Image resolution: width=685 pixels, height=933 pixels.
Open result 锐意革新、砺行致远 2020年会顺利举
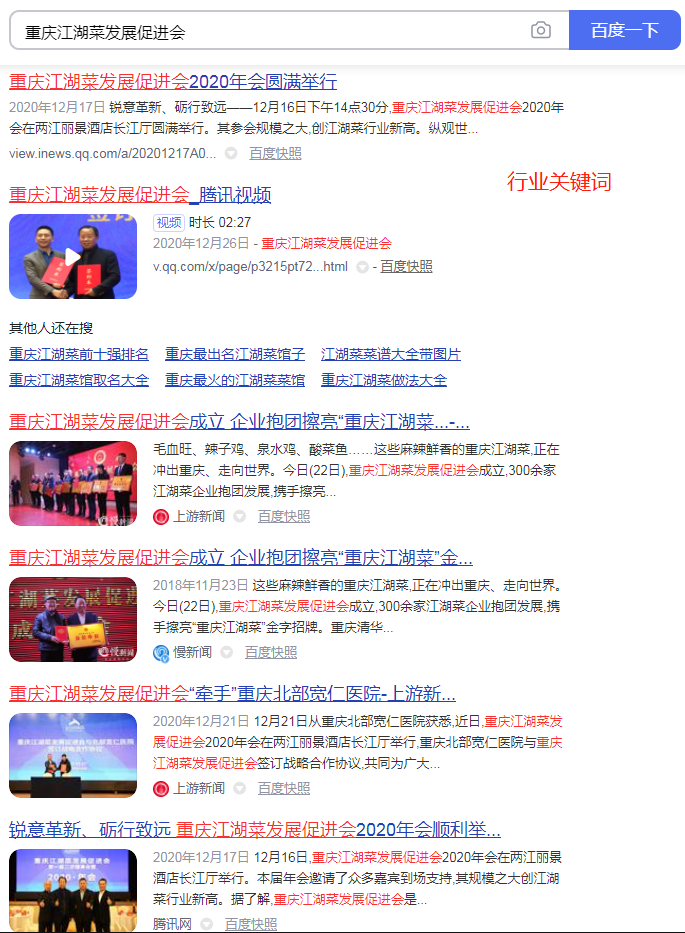(254, 829)
